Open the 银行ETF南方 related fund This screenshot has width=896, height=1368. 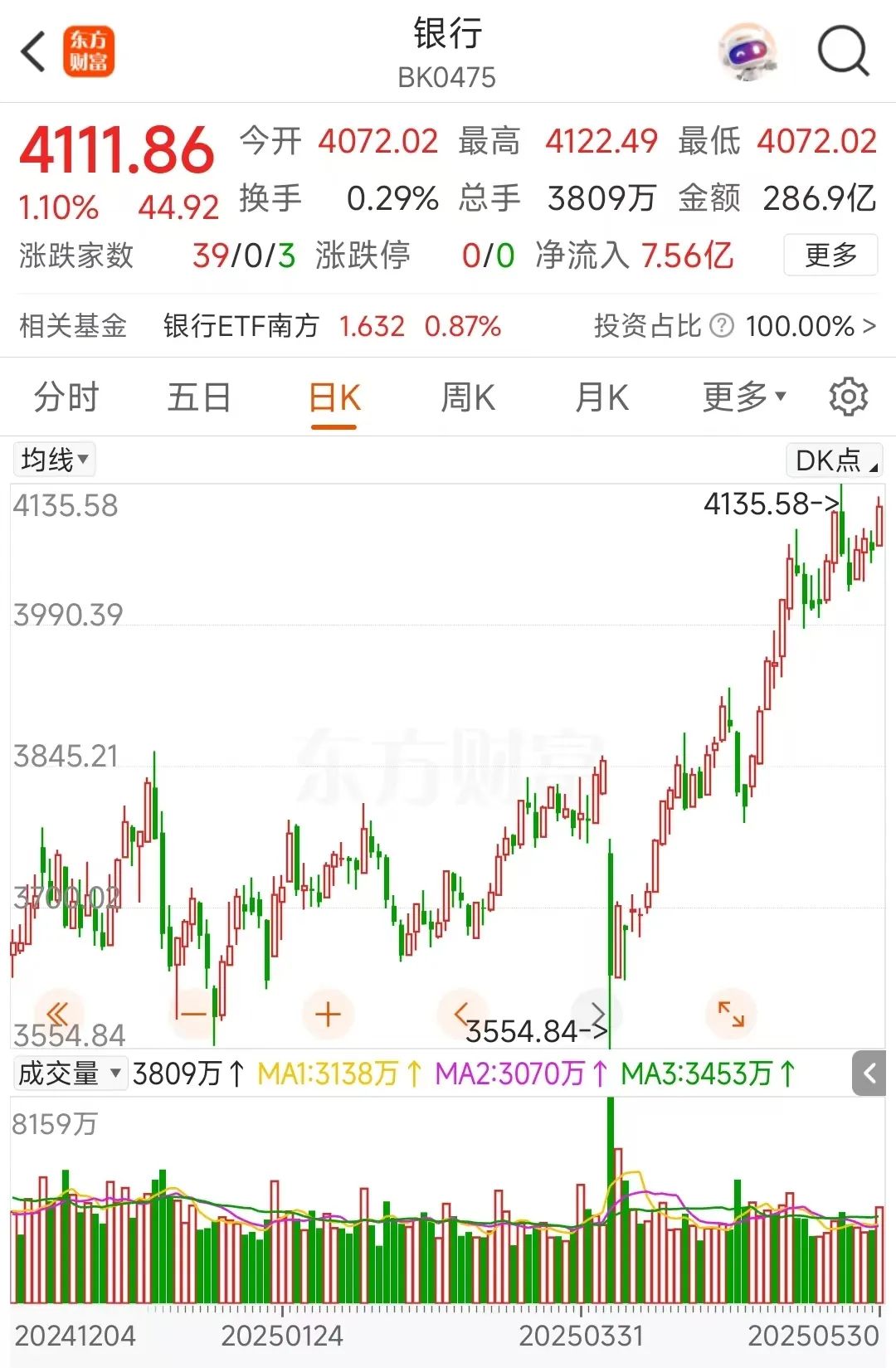point(241,326)
